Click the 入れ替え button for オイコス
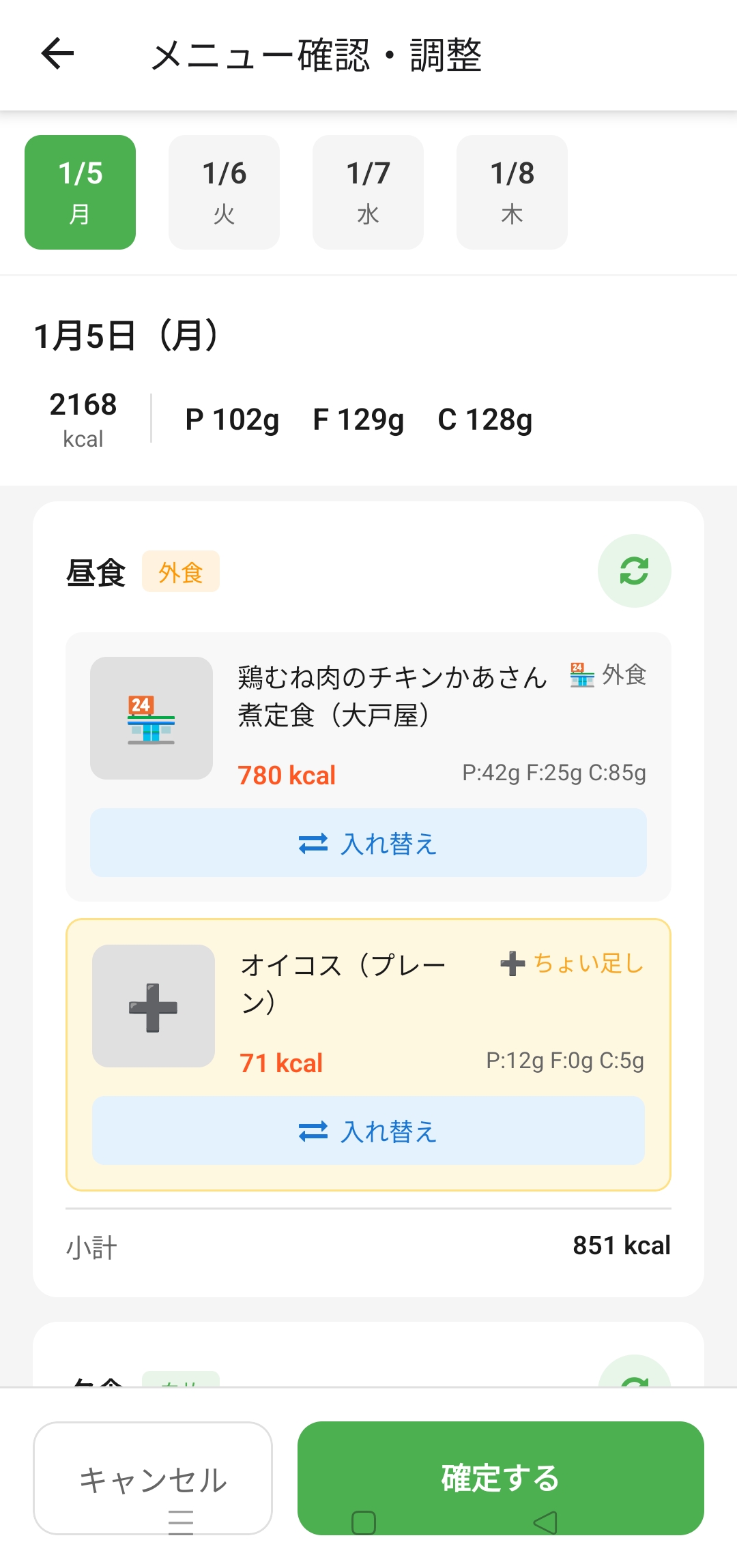The image size is (737, 1568). click(368, 1131)
